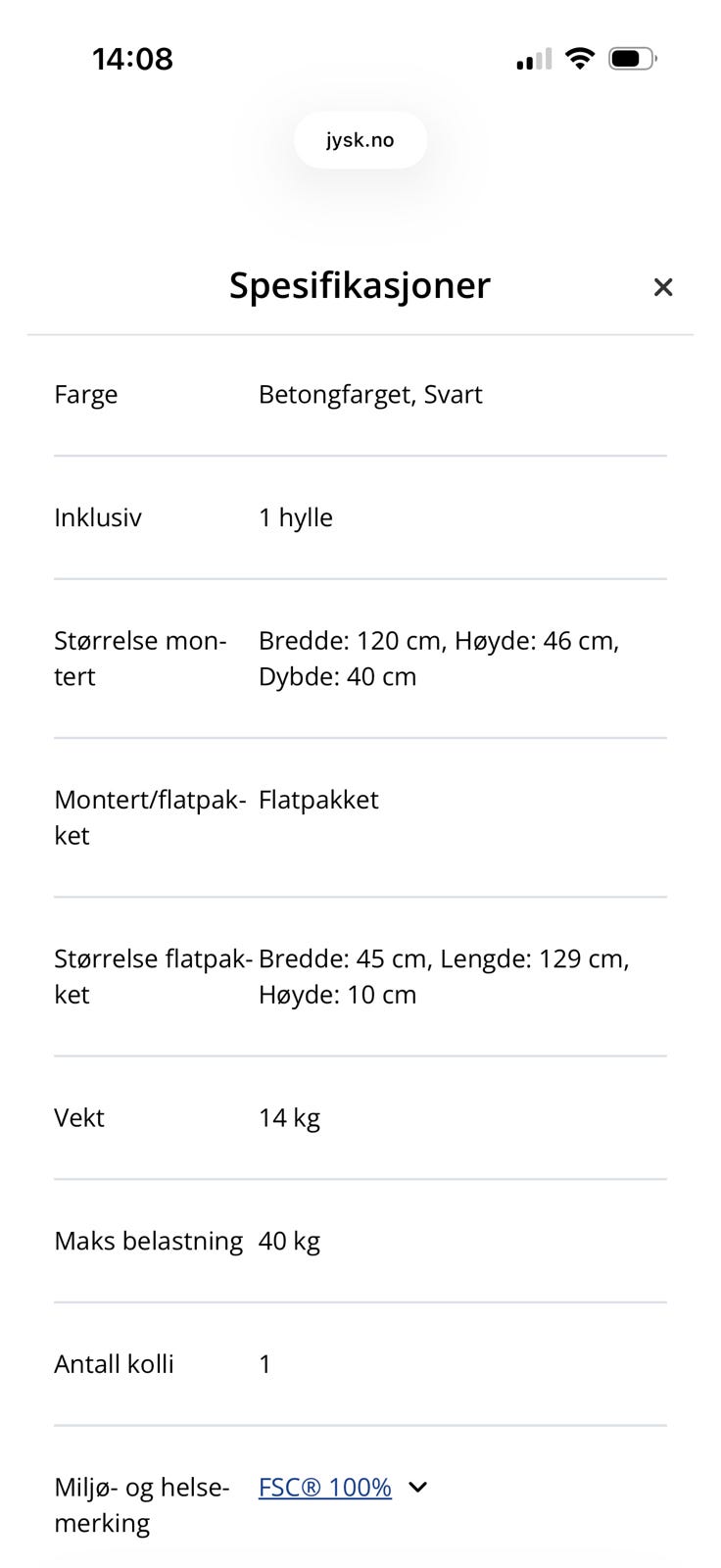Select the clock showing 14:08

(132, 58)
